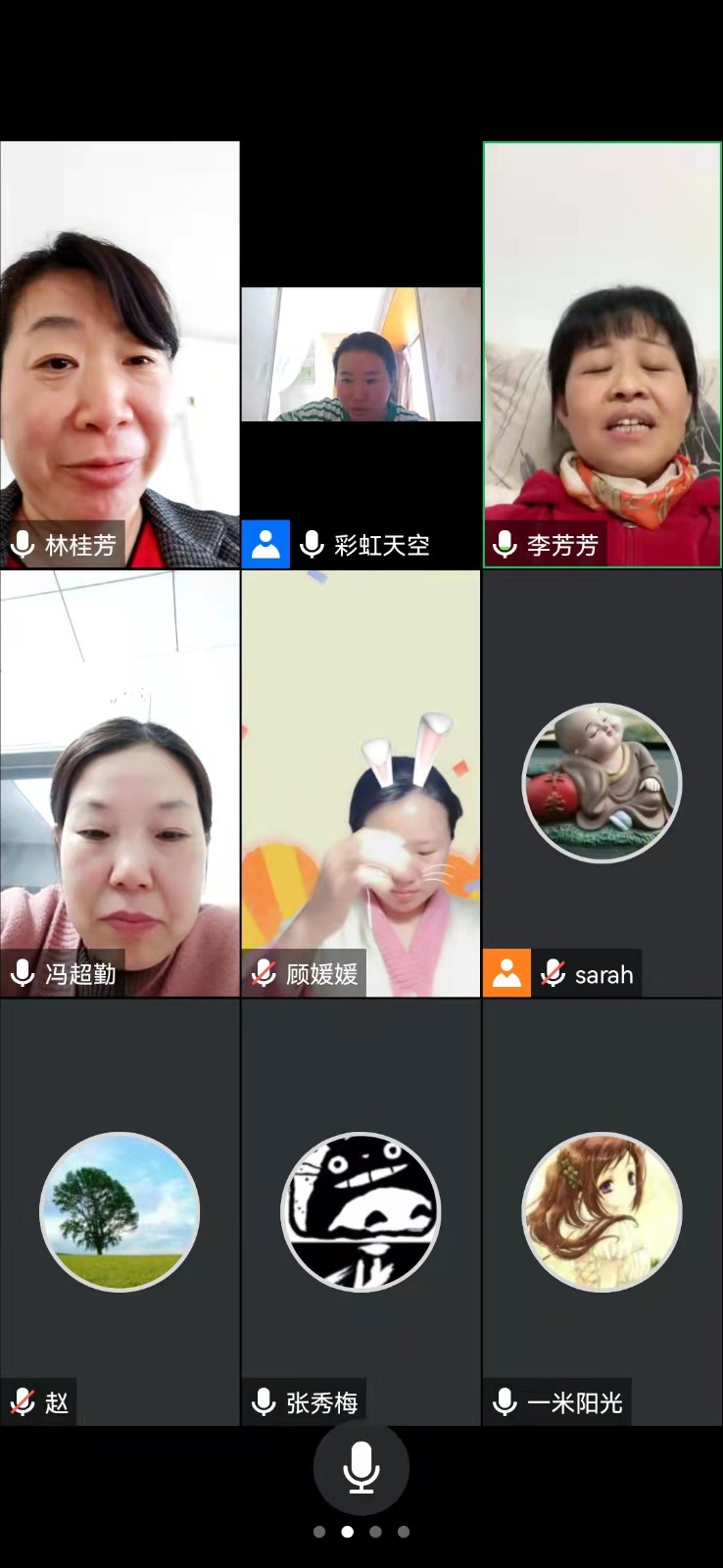The image size is (723, 1568).
Task: Tap the microphone button at the bottom
Action: pyautogui.click(x=361, y=1467)
